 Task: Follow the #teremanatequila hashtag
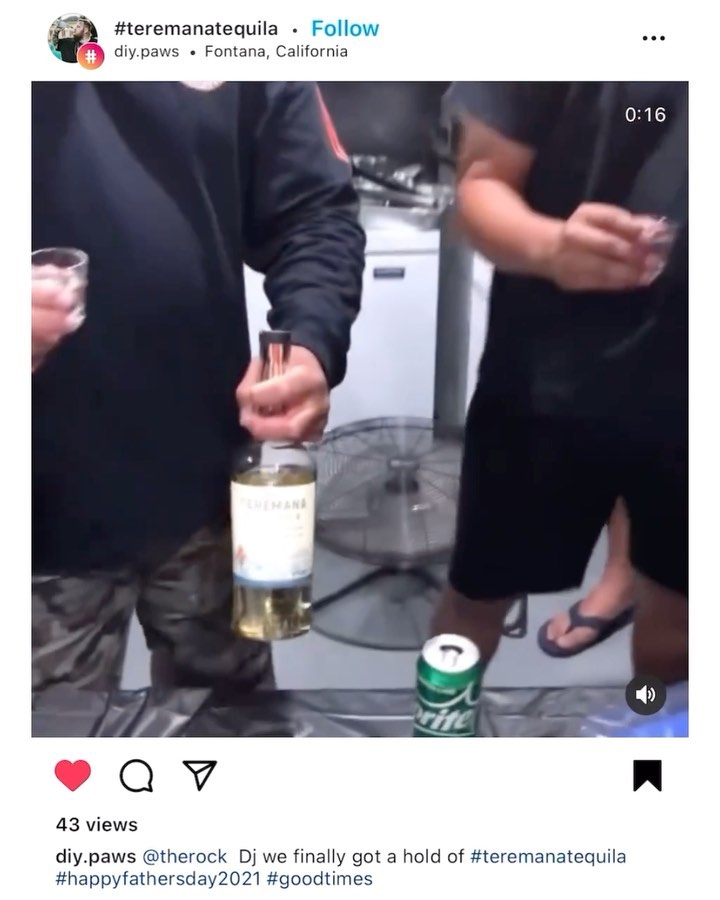pyautogui.click(x=345, y=28)
